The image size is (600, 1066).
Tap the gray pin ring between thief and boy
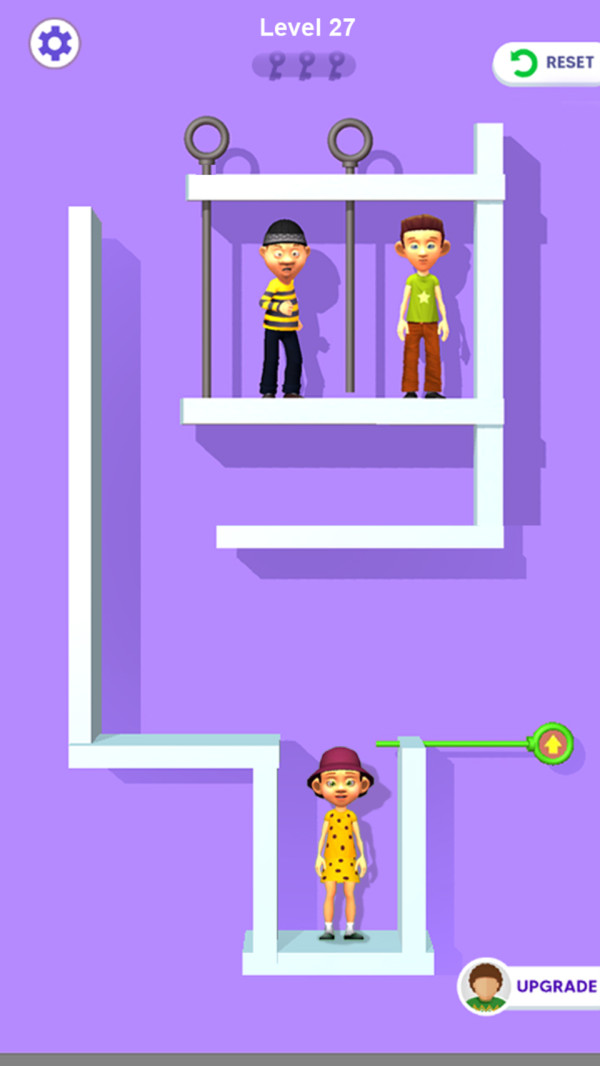pos(350,141)
